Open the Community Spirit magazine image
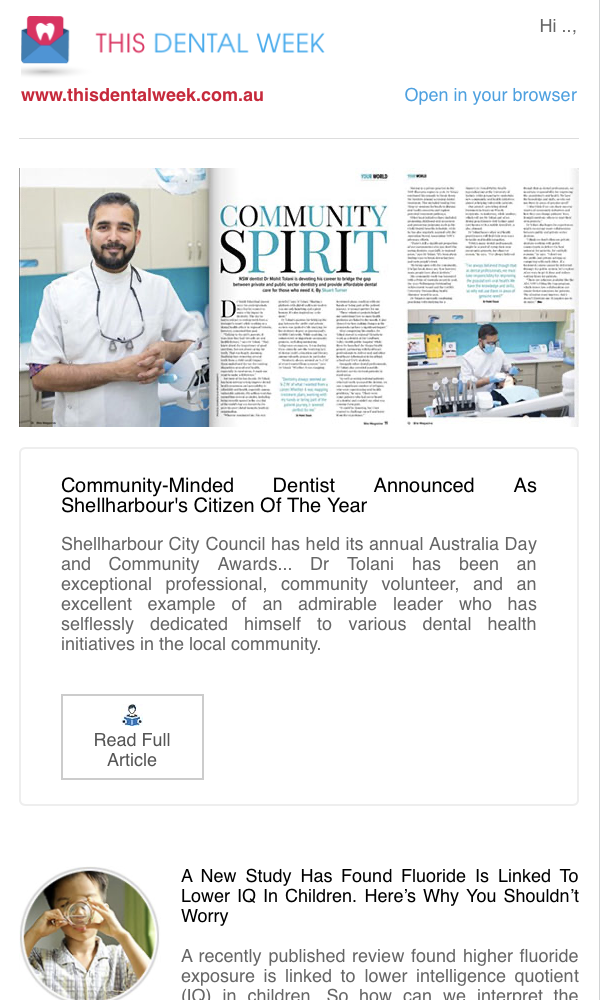The height and width of the screenshot is (1000, 600). click(x=298, y=297)
